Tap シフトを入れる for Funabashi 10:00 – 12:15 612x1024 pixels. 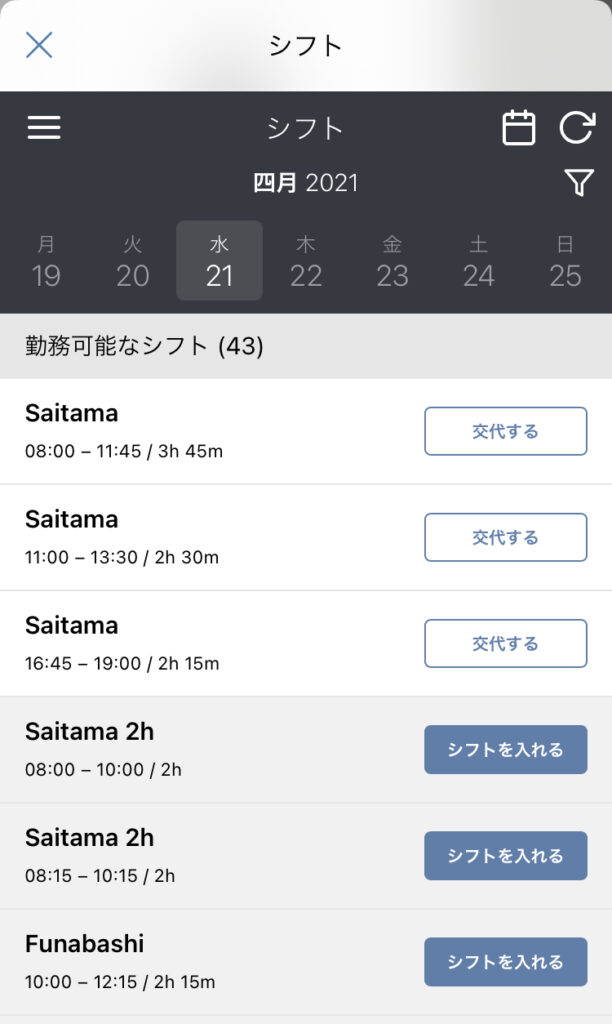tap(505, 962)
